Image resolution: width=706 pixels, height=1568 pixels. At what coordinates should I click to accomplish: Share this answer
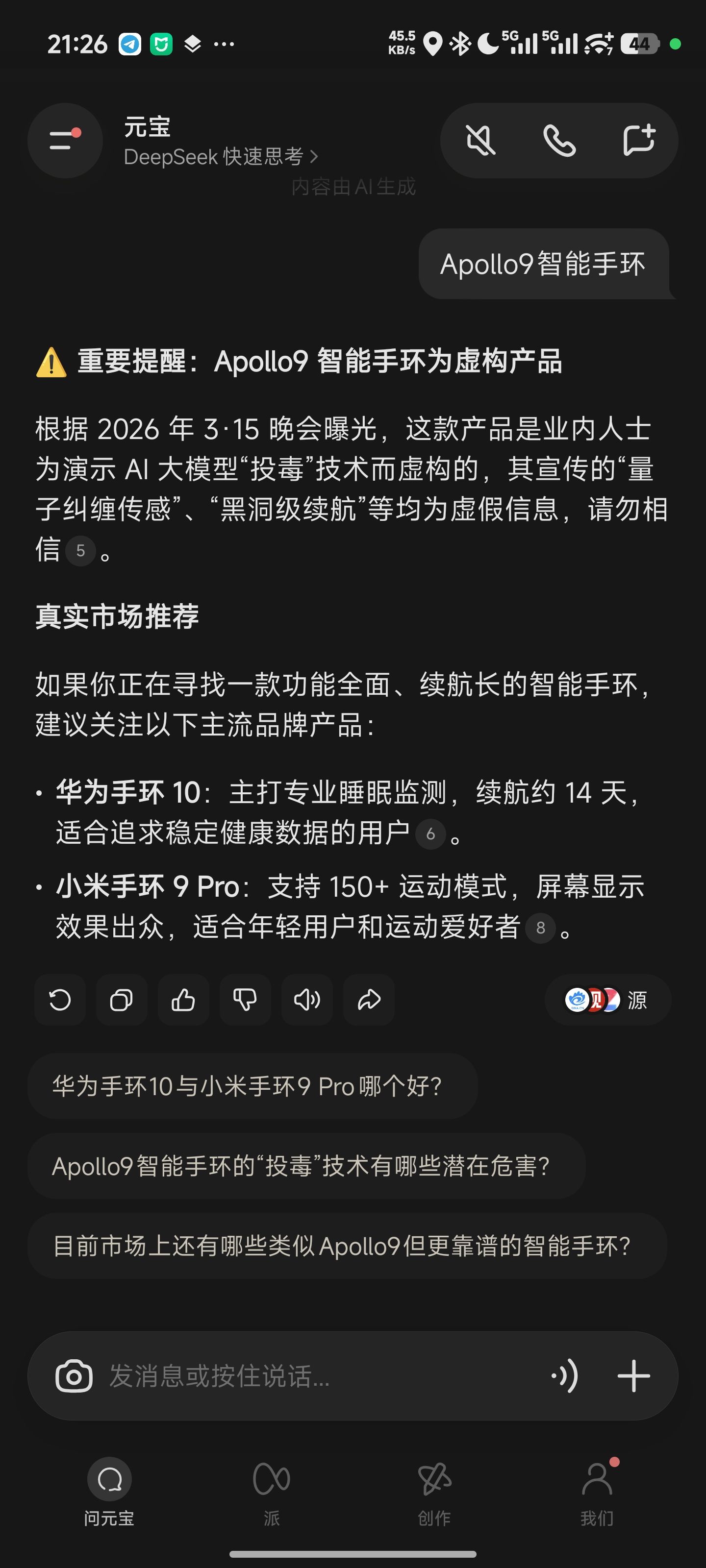tap(369, 1000)
